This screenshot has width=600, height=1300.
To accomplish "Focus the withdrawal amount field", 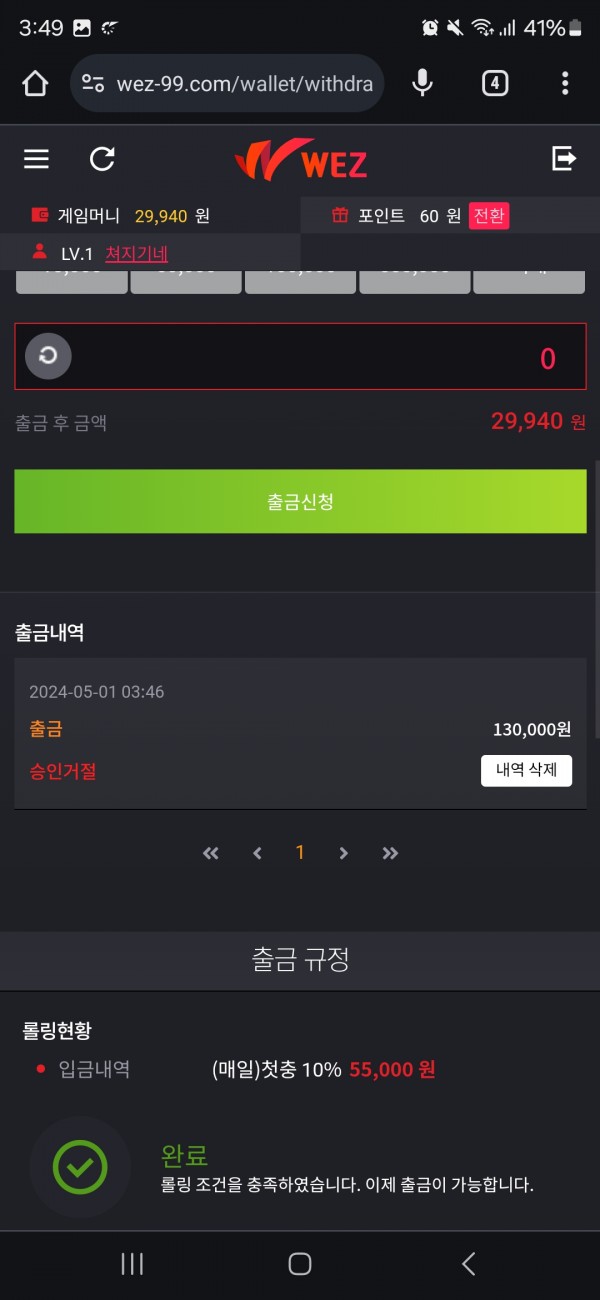I will point(320,357).
